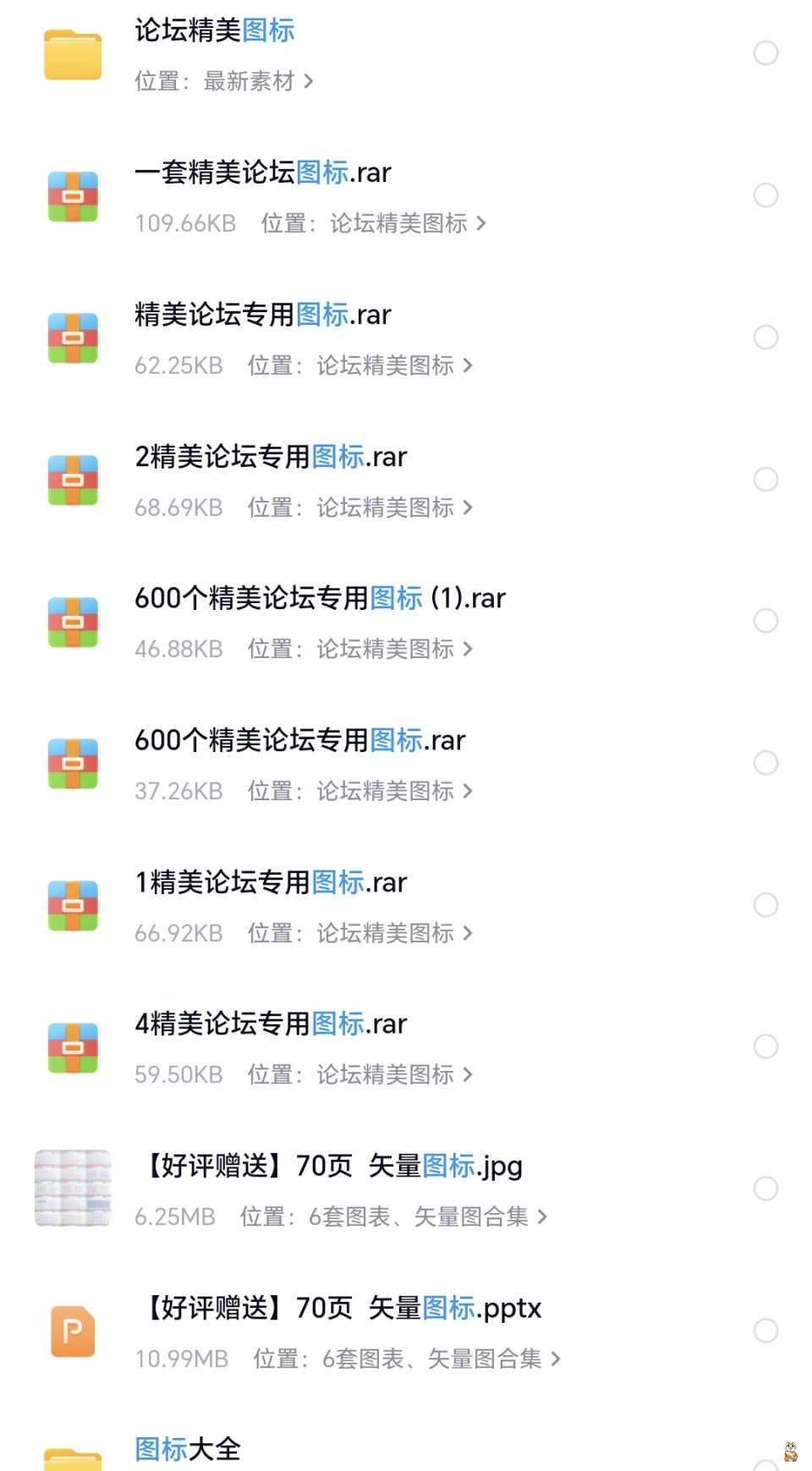Tick the circle for 70页 矢量图标.pptx

[x=765, y=1331]
